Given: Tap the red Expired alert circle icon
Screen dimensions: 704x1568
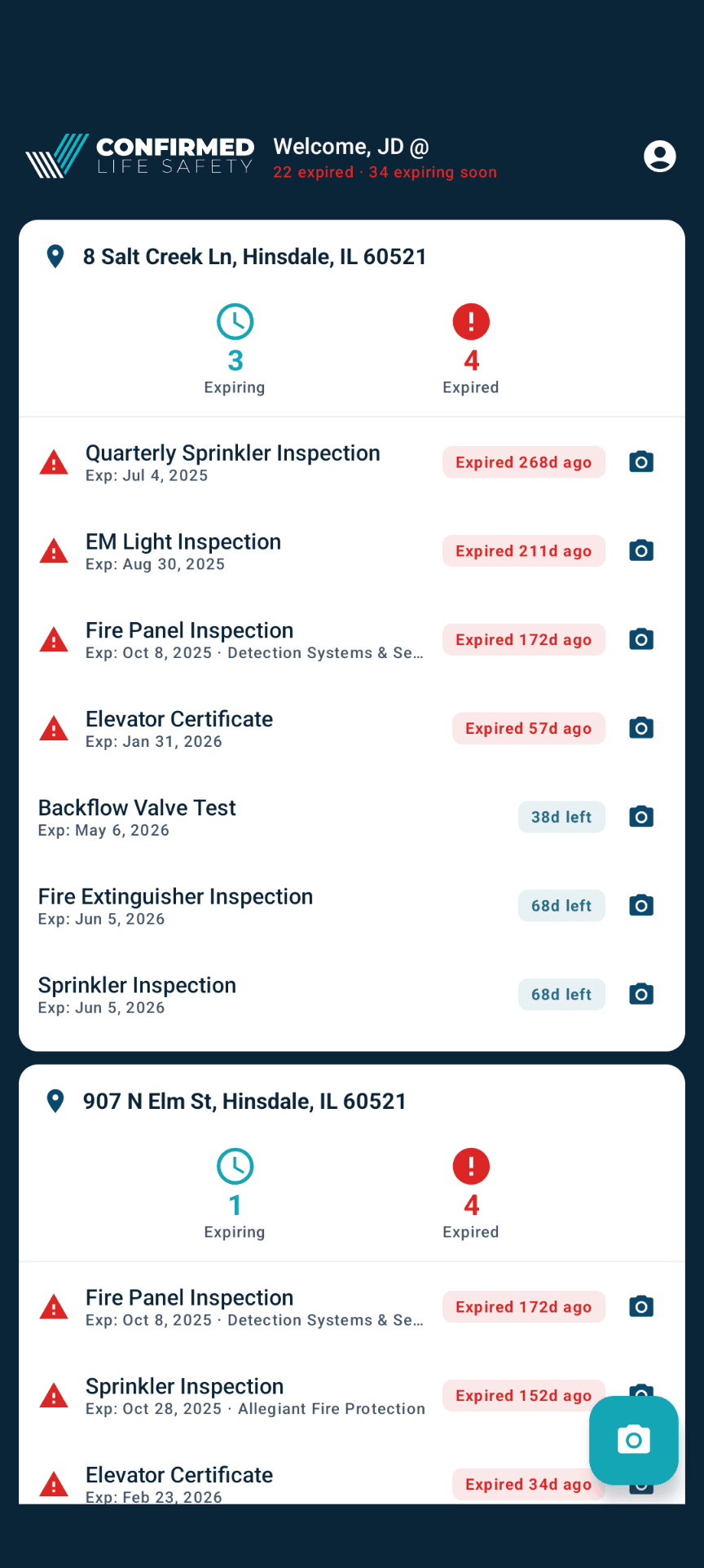Looking at the screenshot, I should 470,321.
